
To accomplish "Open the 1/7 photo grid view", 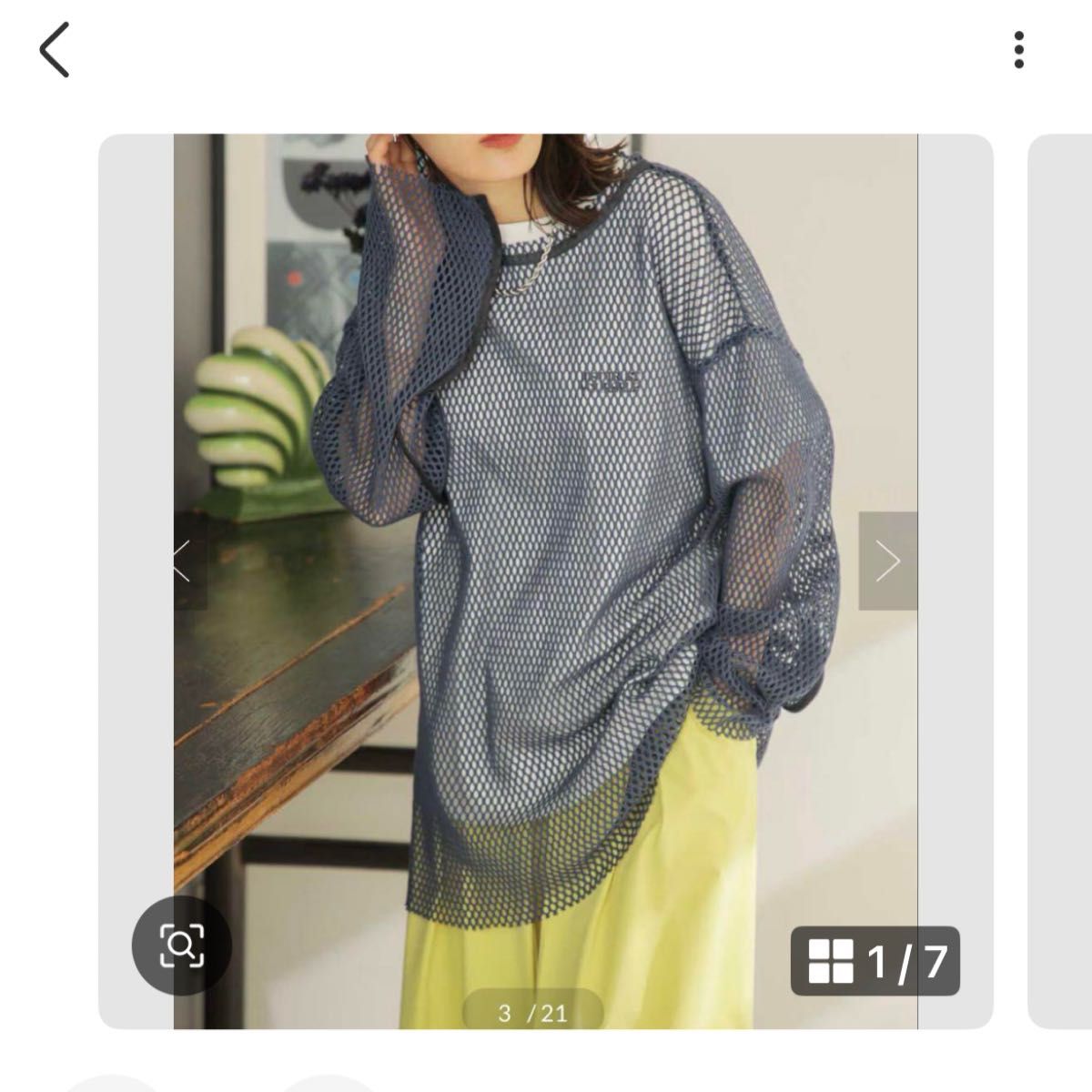I will click(x=875, y=961).
